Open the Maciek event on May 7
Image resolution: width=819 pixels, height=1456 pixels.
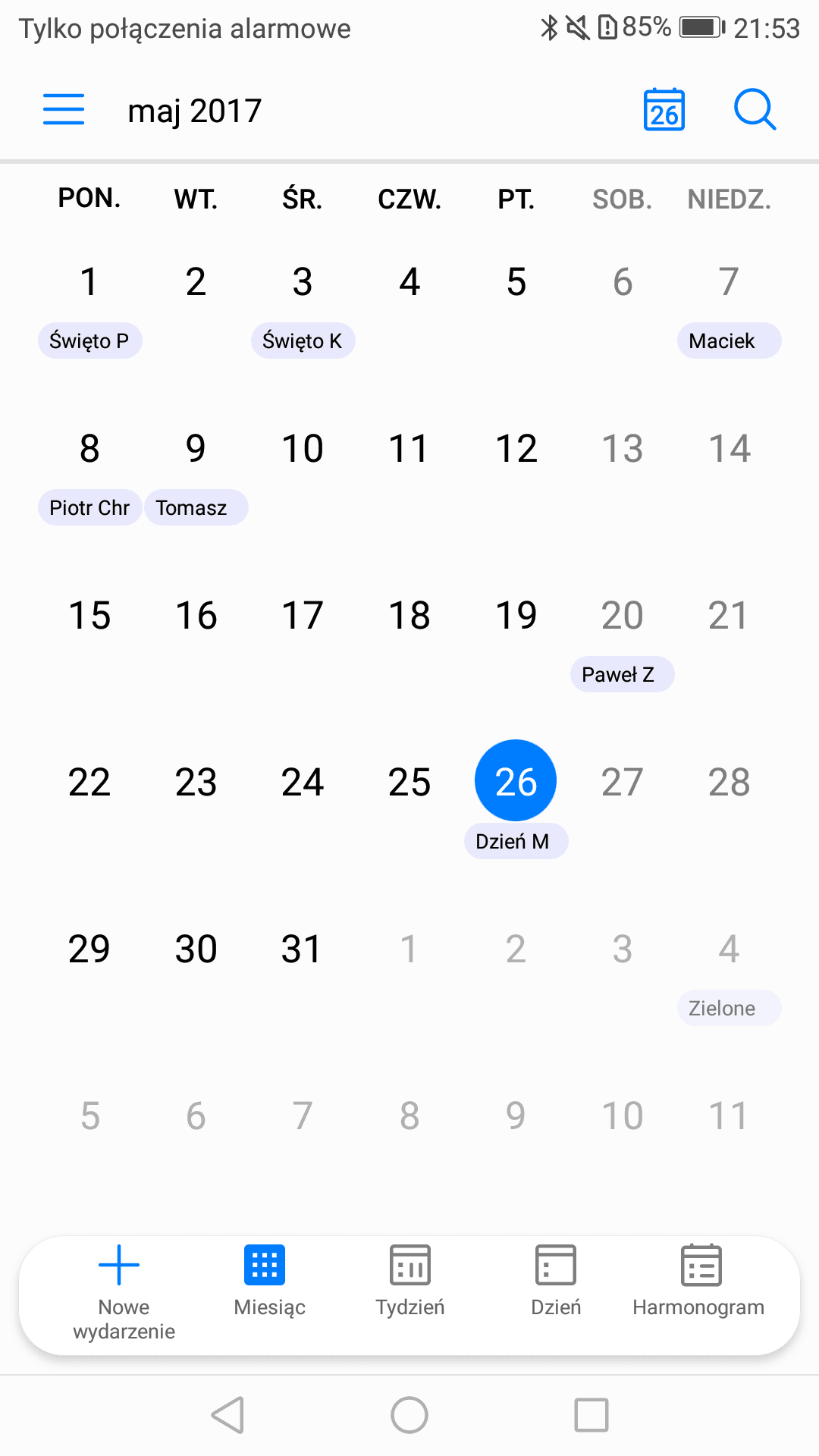pos(728,340)
